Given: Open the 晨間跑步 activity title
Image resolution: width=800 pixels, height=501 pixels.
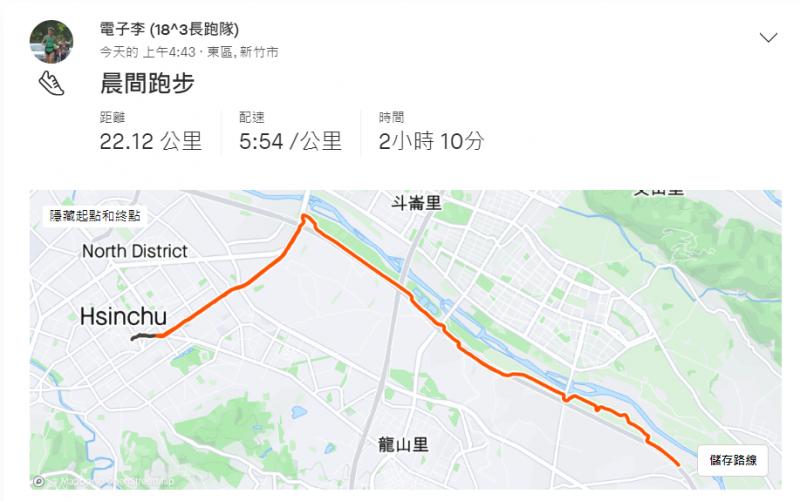Looking at the screenshot, I should tap(147, 83).
